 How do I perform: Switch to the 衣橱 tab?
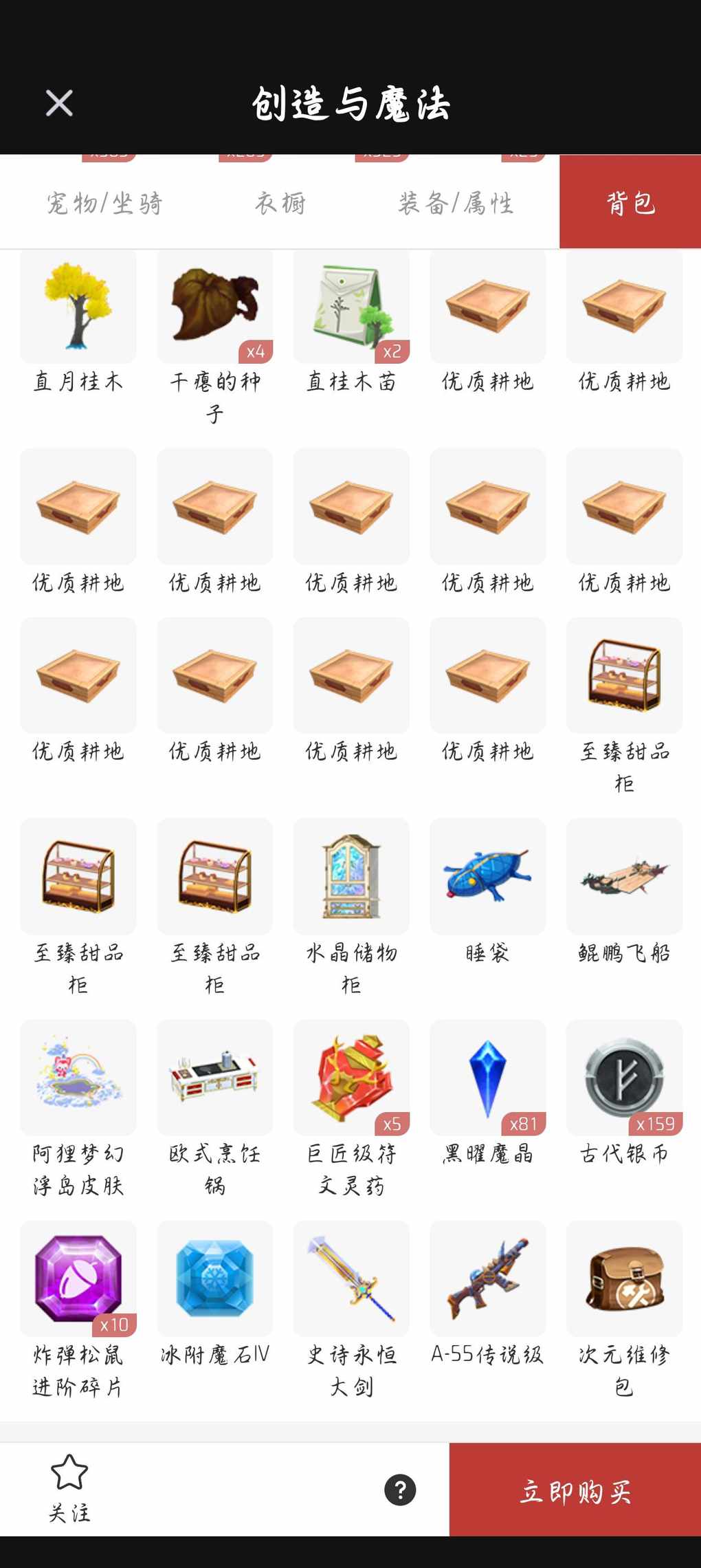[280, 204]
